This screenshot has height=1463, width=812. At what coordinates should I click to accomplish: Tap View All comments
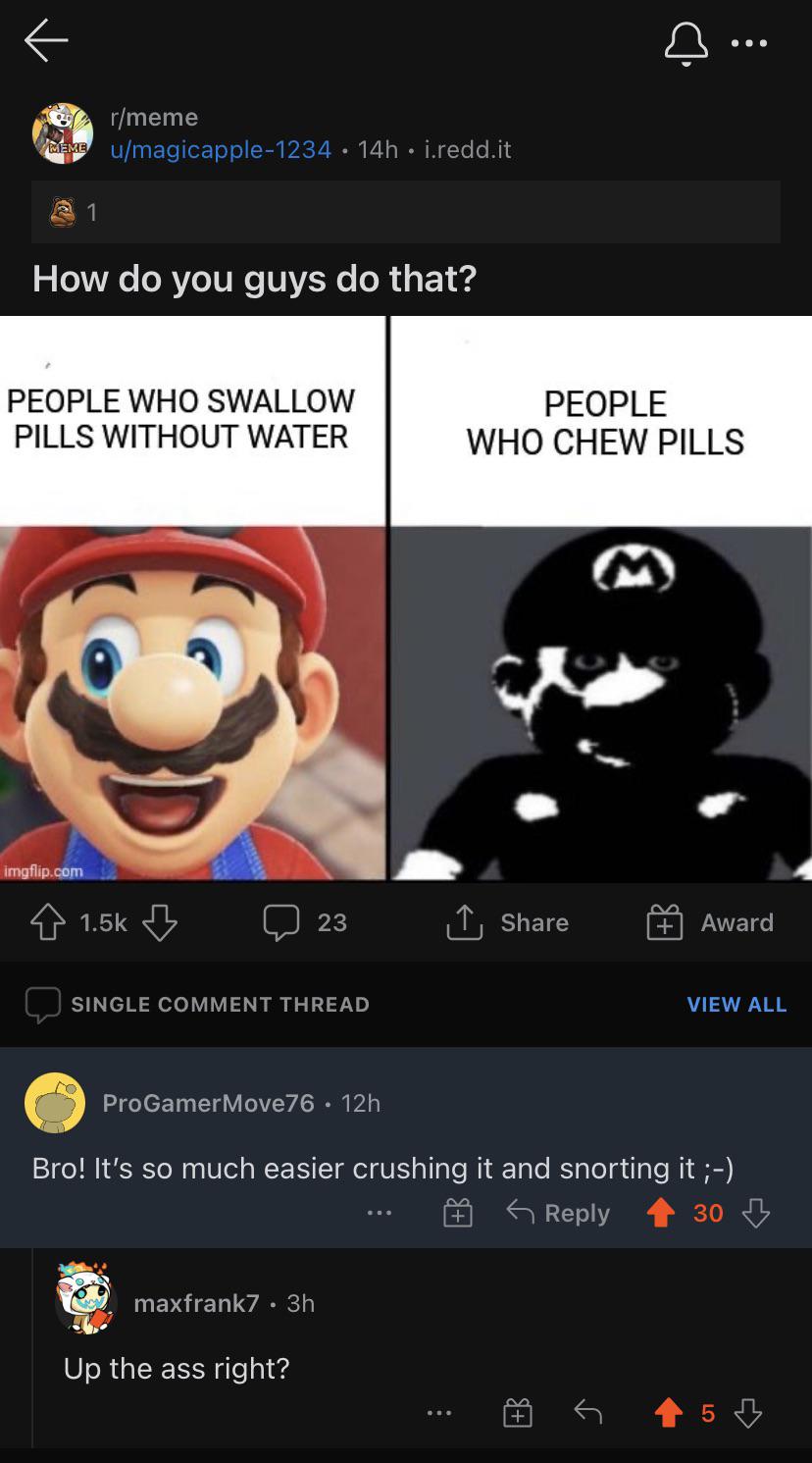(736, 1004)
